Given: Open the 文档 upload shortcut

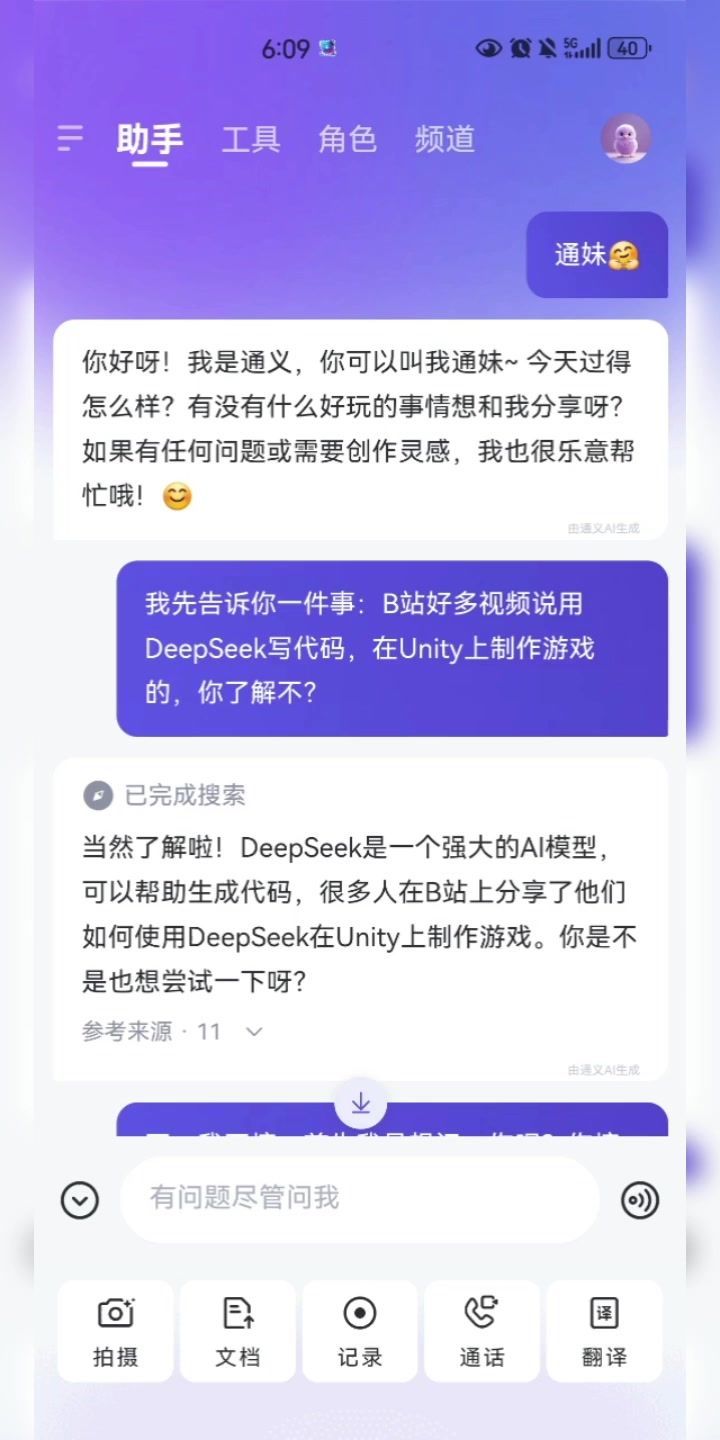Looking at the screenshot, I should [238, 1331].
